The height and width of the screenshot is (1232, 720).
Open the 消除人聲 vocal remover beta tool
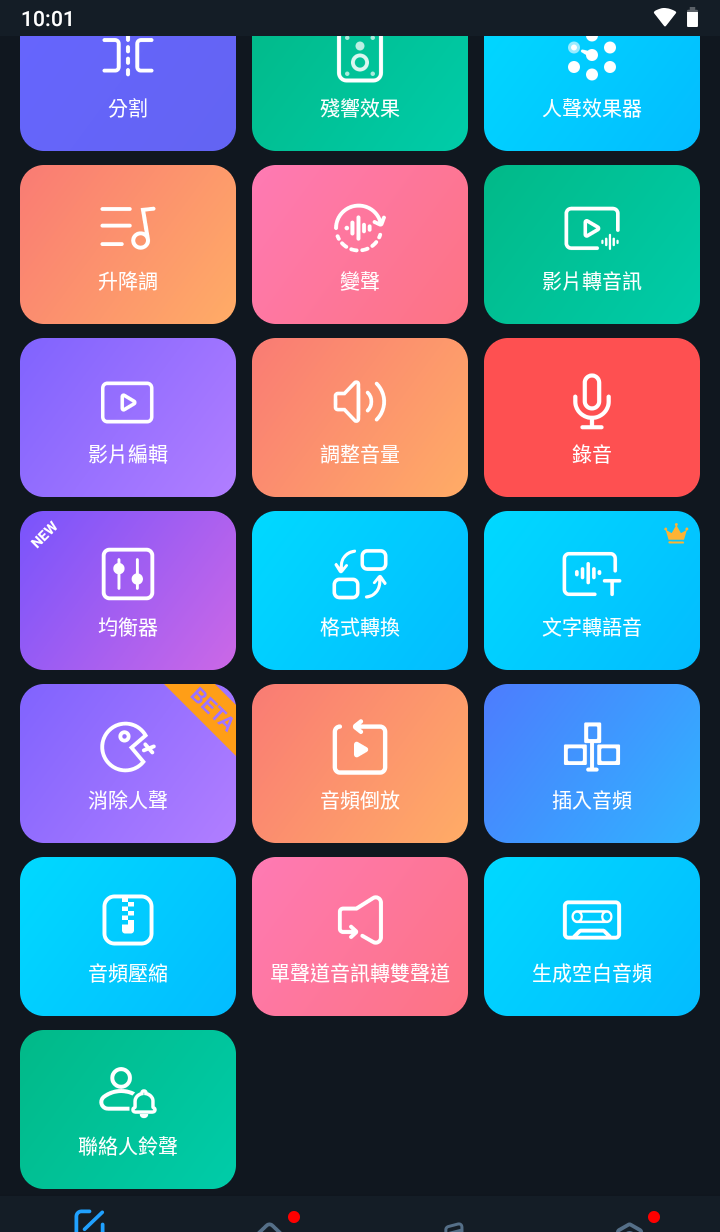127,763
